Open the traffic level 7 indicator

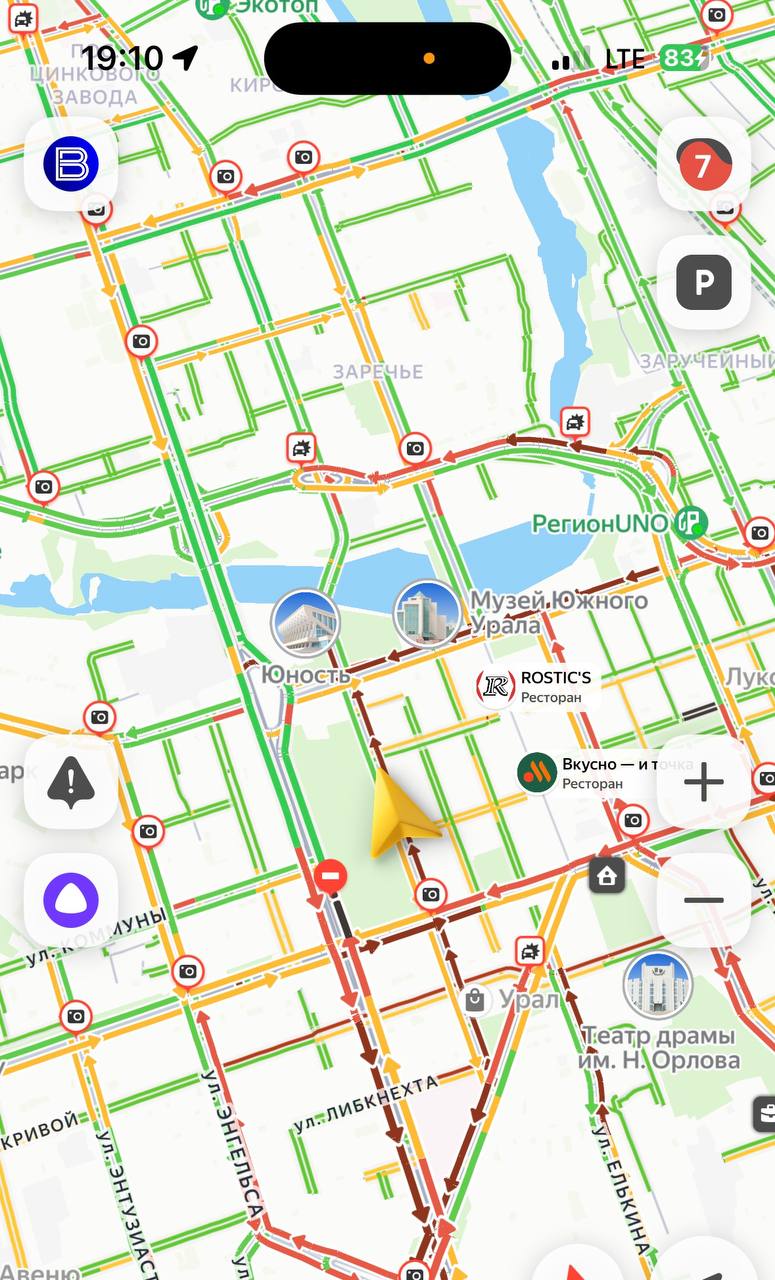(704, 164)
